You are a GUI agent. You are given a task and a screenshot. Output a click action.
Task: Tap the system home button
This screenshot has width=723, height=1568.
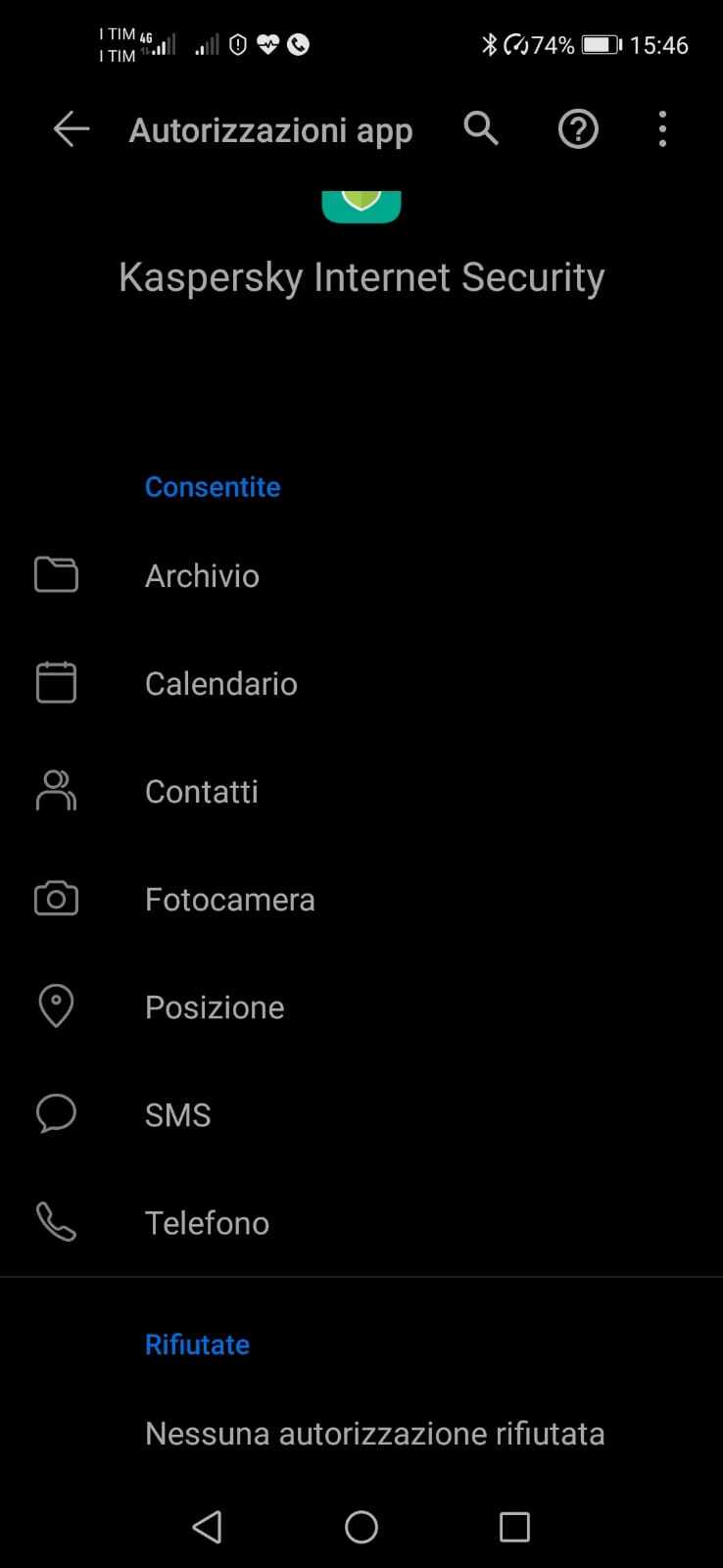click(x=361, y=1526)
